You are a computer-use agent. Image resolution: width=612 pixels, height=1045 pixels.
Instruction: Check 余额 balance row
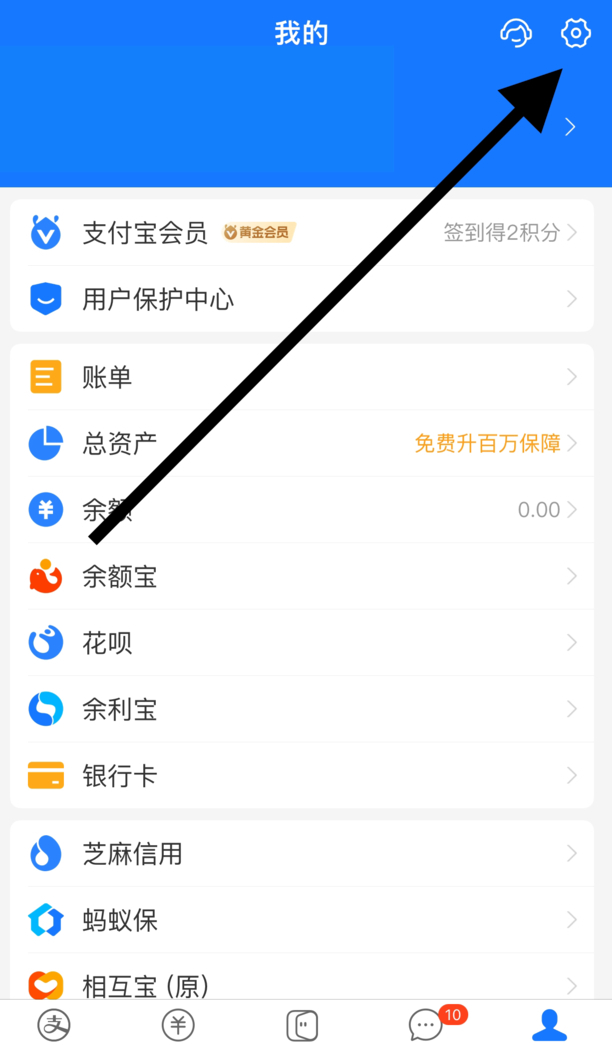pyautogui.click(x=300, y=510)
